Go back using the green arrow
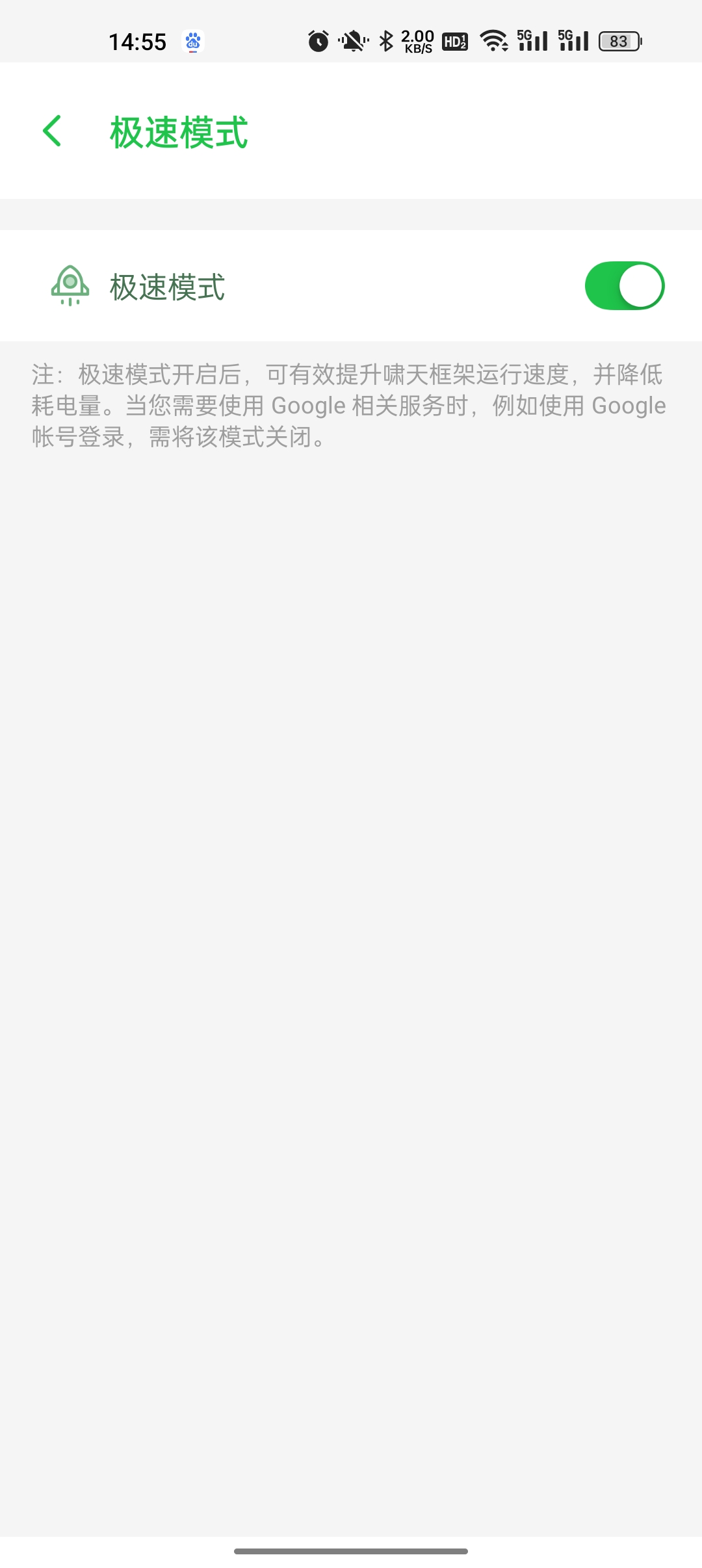 click(x=52, y=131)
